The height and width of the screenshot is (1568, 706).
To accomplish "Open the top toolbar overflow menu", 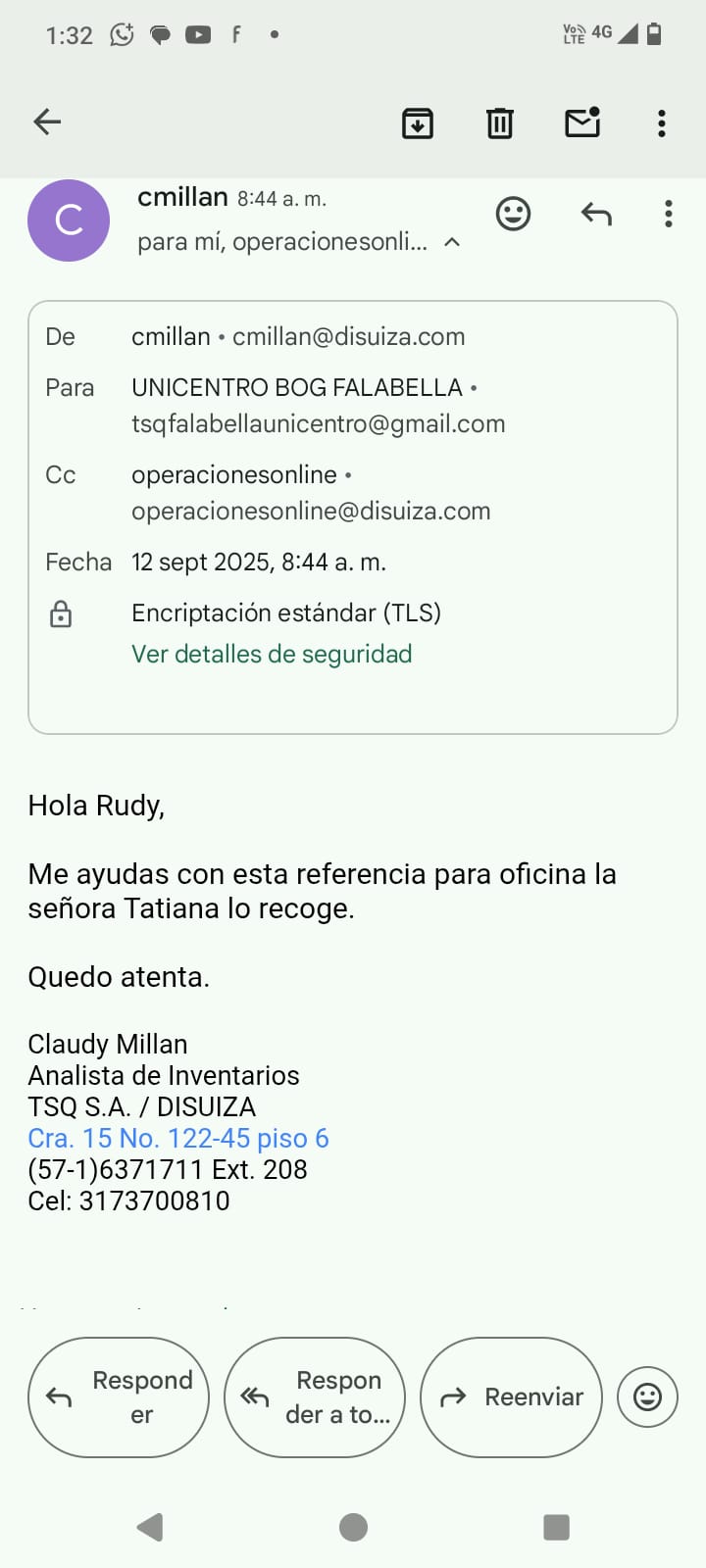I will pos(662,123).
